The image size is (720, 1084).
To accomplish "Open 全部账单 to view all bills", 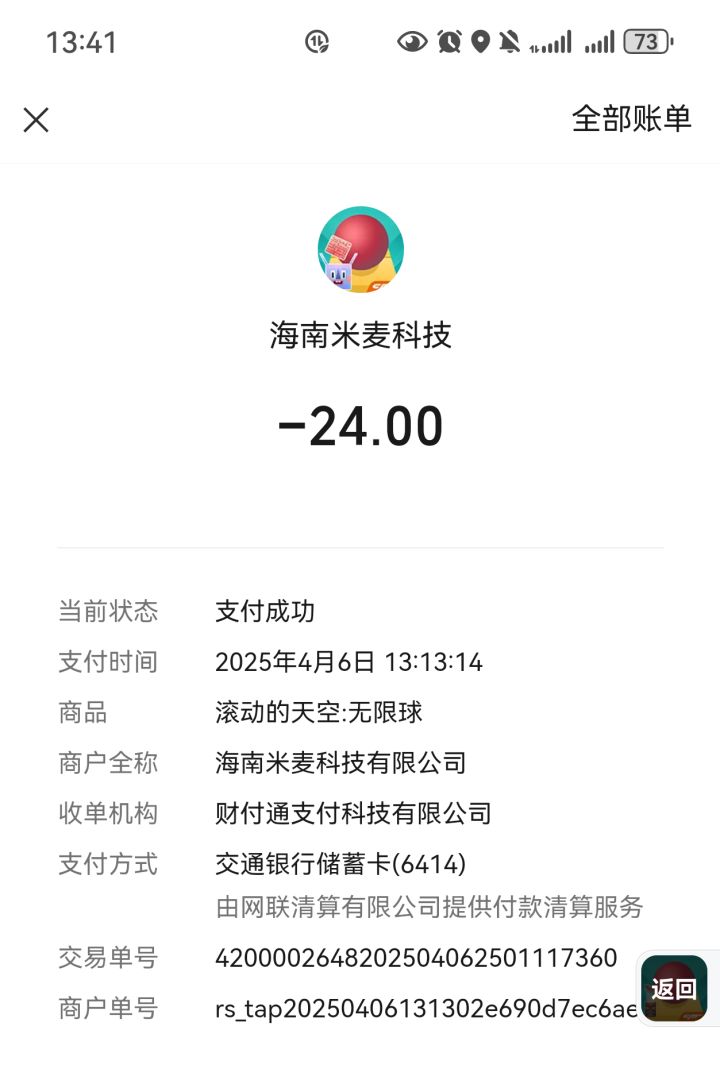I will pos(631,118).
